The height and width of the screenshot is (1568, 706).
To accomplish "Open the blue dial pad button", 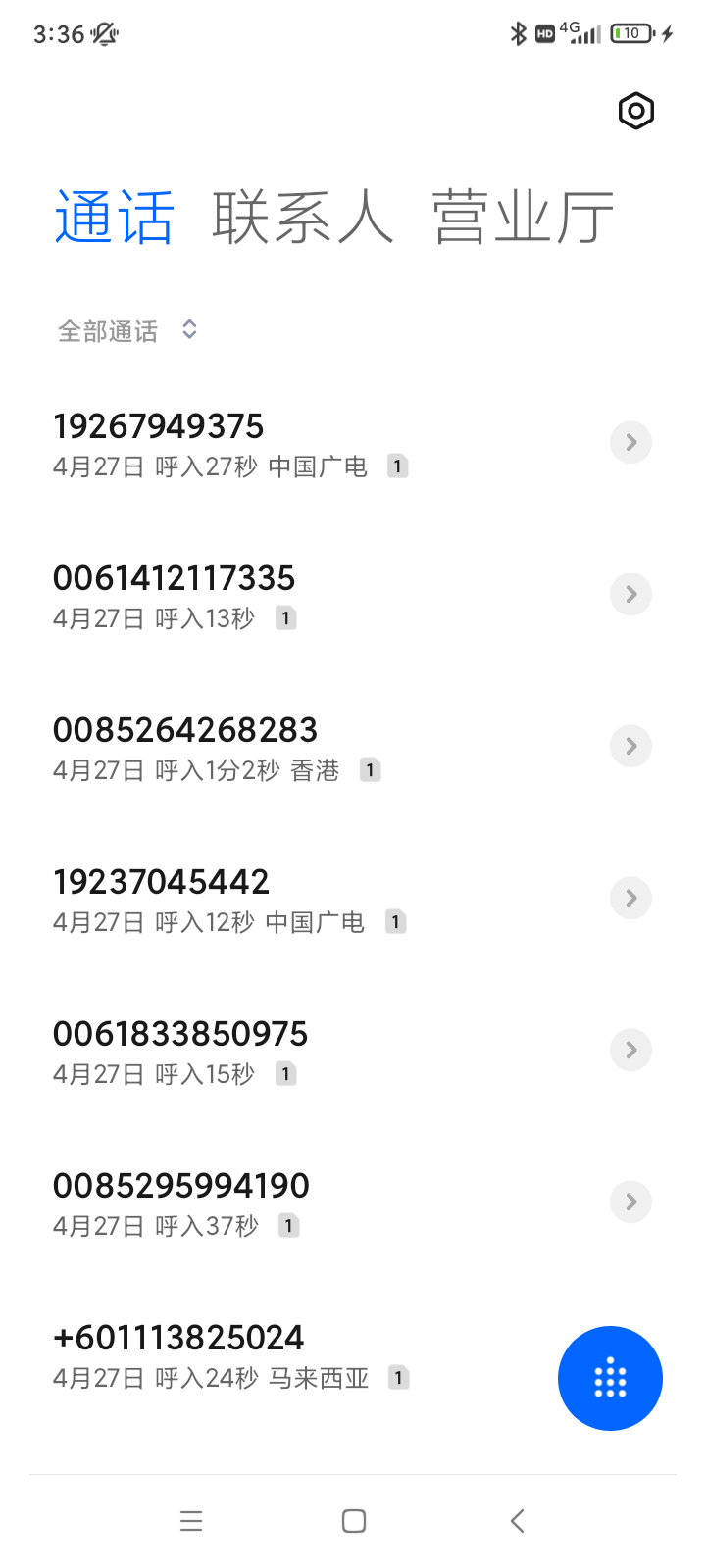I will point(610,1378).
